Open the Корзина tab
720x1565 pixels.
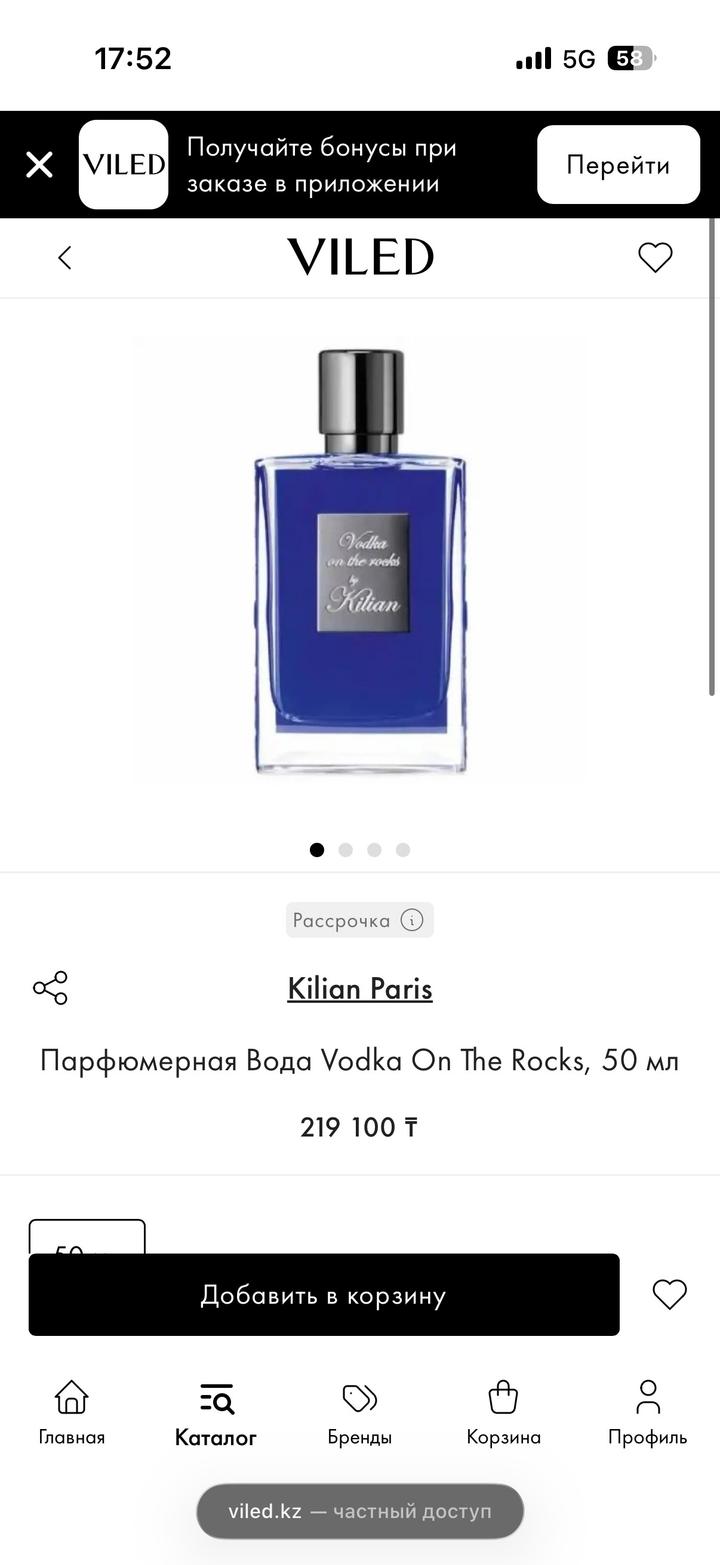tap(503, 1412)
